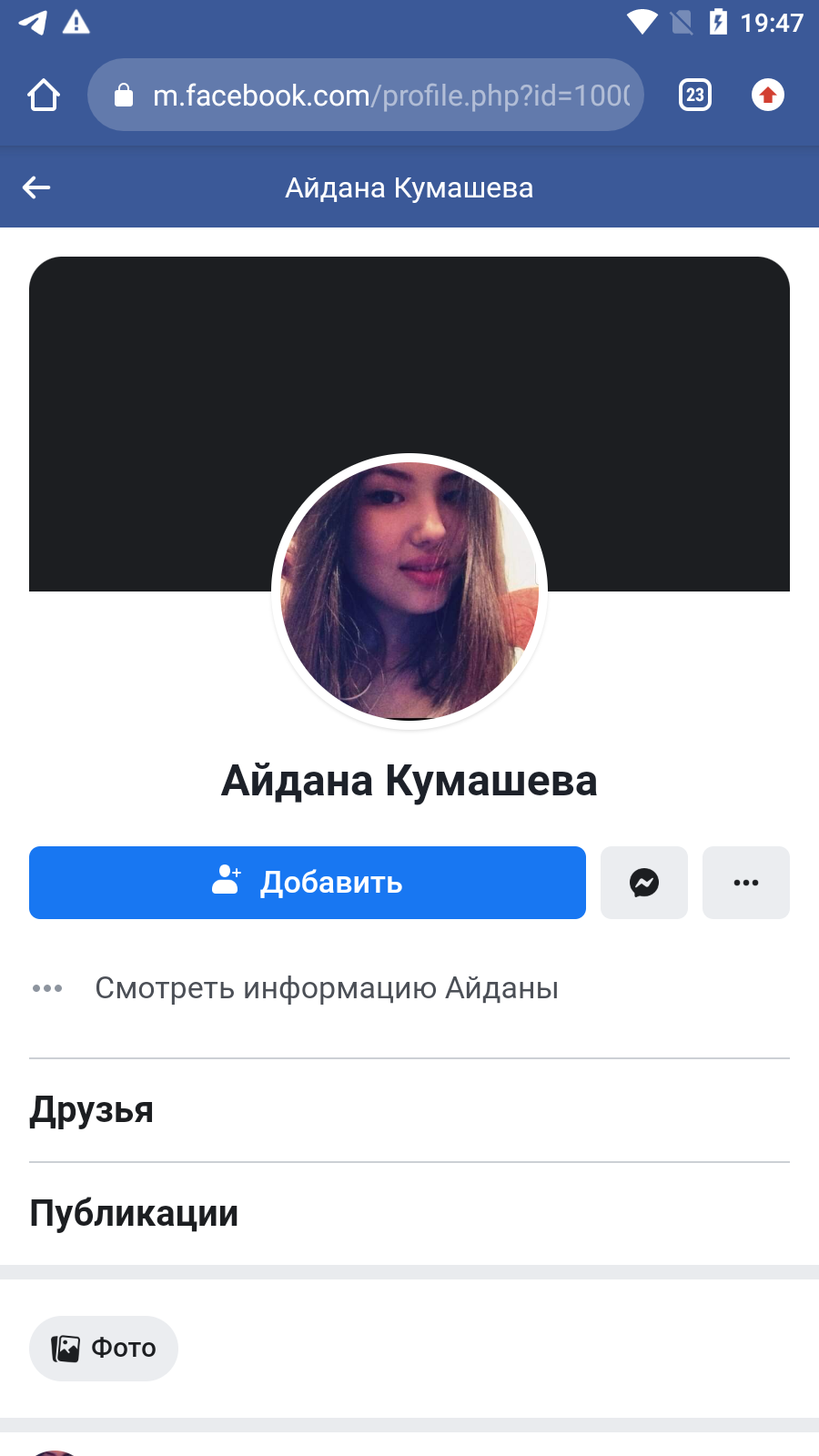
Task: Go back using the header arrow
Action: [x=36, y=187]
